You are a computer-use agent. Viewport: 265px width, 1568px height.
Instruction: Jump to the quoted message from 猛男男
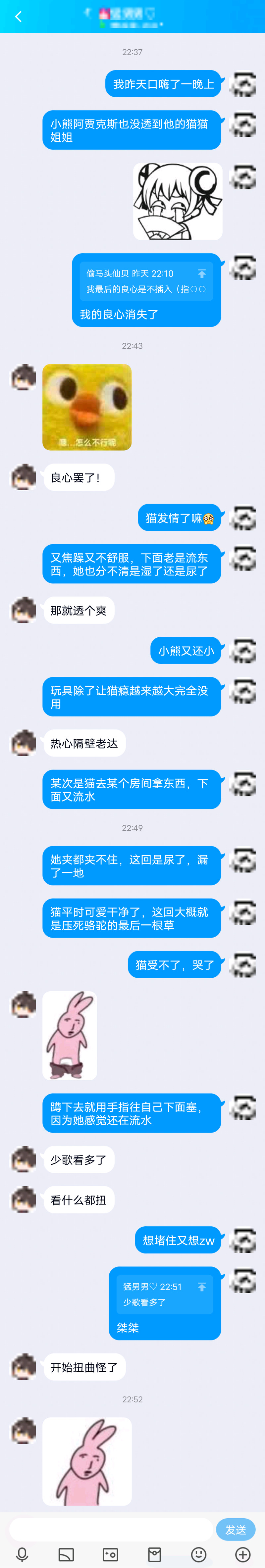pyautogui.click(x=165, y=1294)
